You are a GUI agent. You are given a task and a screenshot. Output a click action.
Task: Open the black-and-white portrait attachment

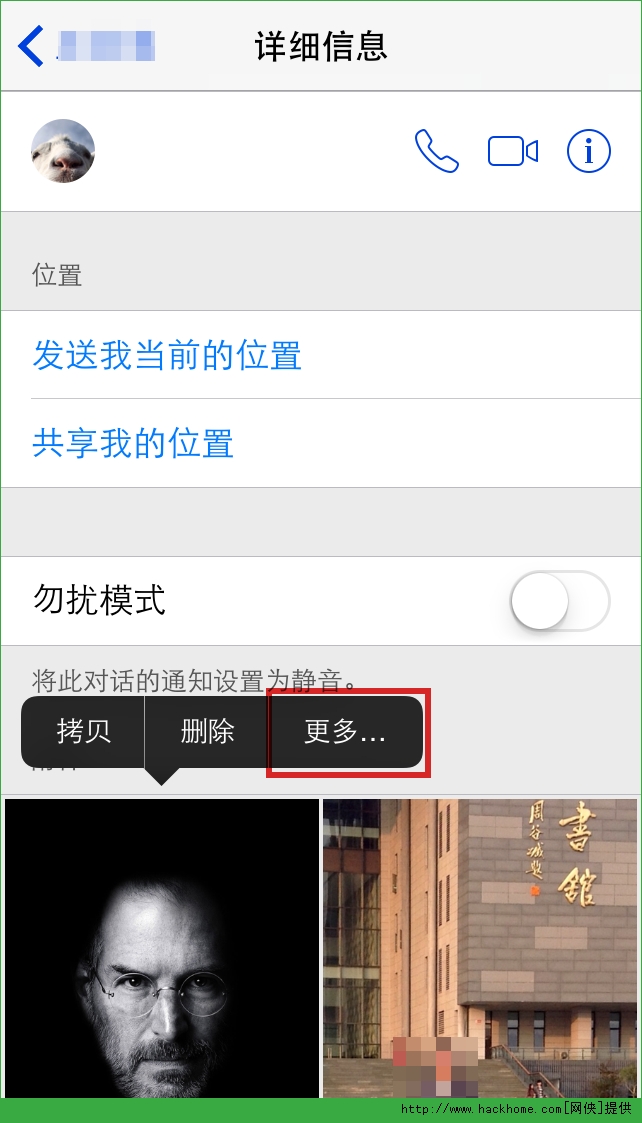coord(162,947)
